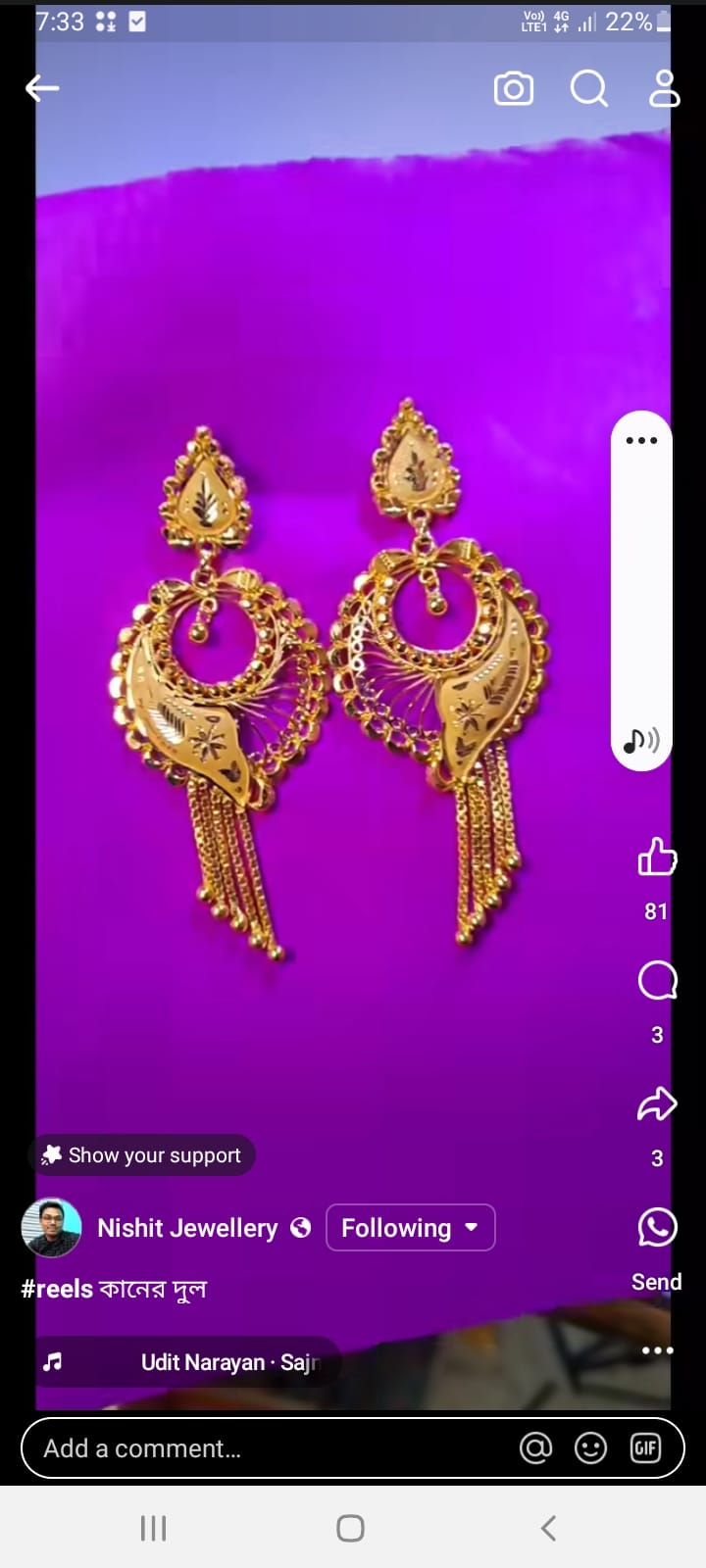This screenshot has width=706, height=1568.
Task: Go back using the top-left arrow
Action: [x=42, y=89]
